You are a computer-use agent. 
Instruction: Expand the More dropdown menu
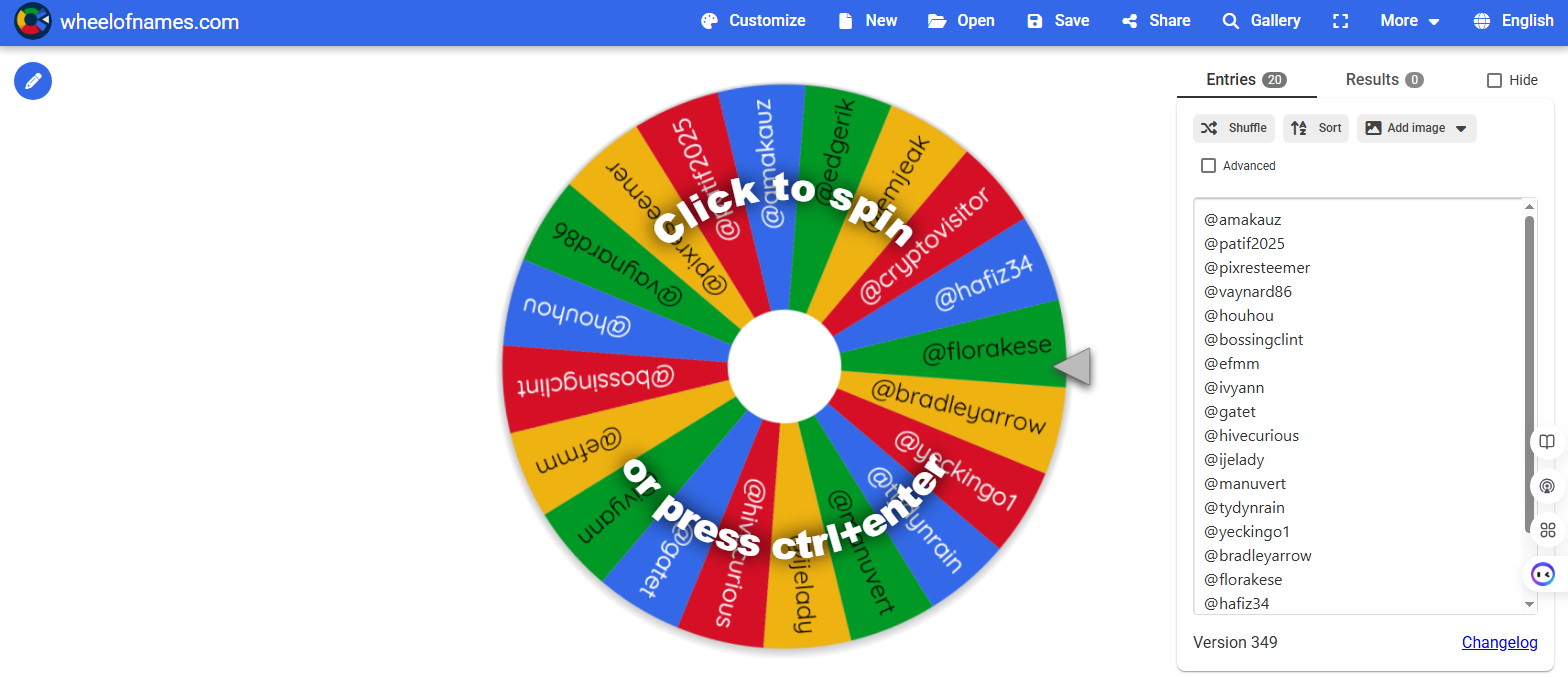(x=1410, y=21)
